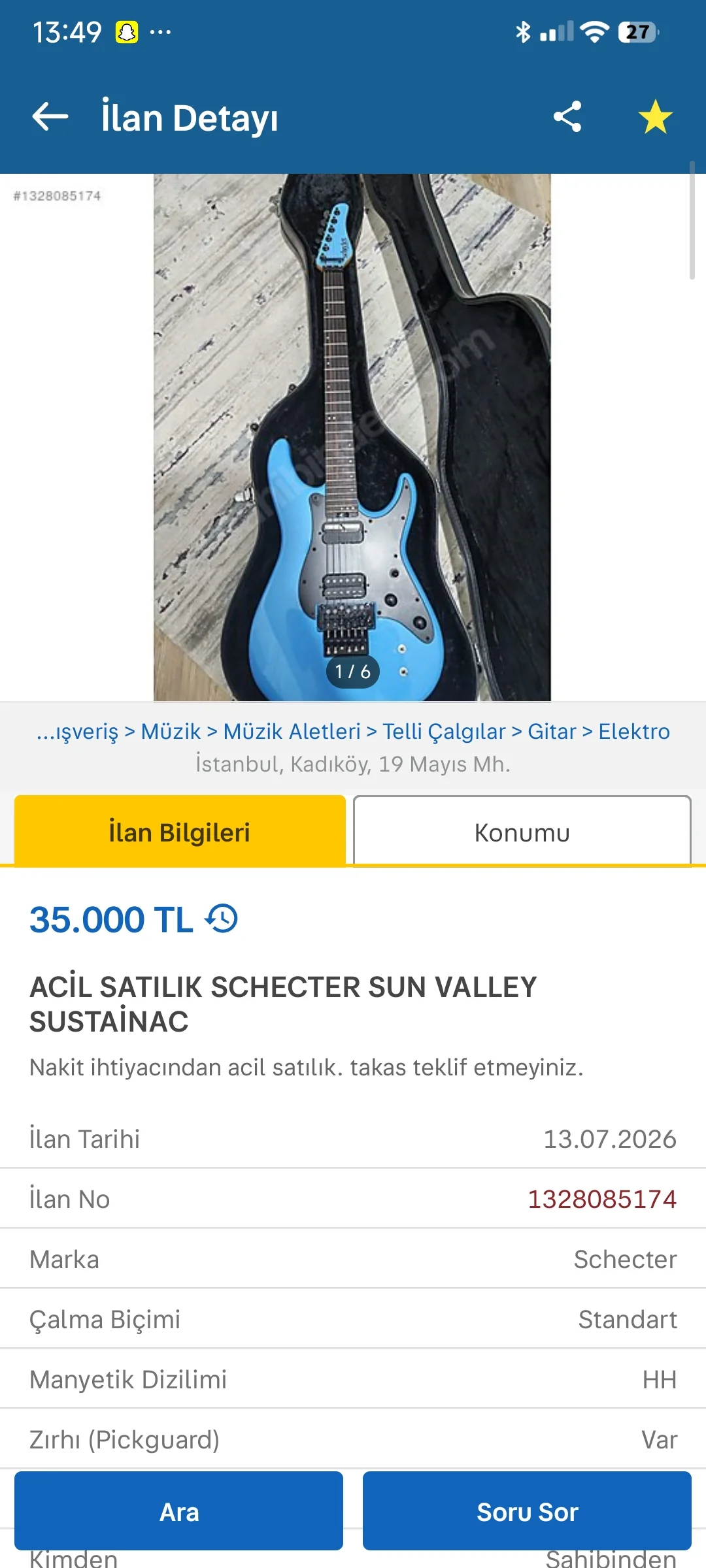The image size is (706, 1568).
Task: Open the Elektro breadcrumb category
Action: (x=634, y=732)
